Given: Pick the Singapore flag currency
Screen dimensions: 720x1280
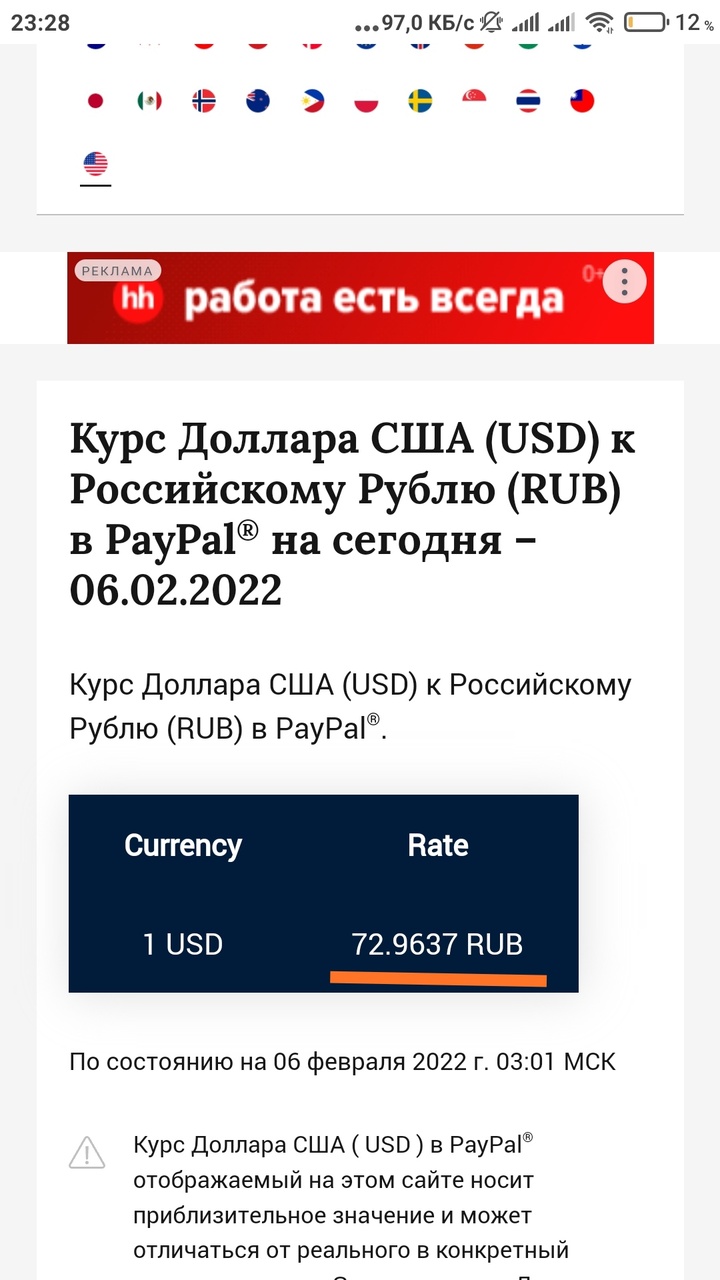Looking at the screenshot, I should tap(474, 101).
